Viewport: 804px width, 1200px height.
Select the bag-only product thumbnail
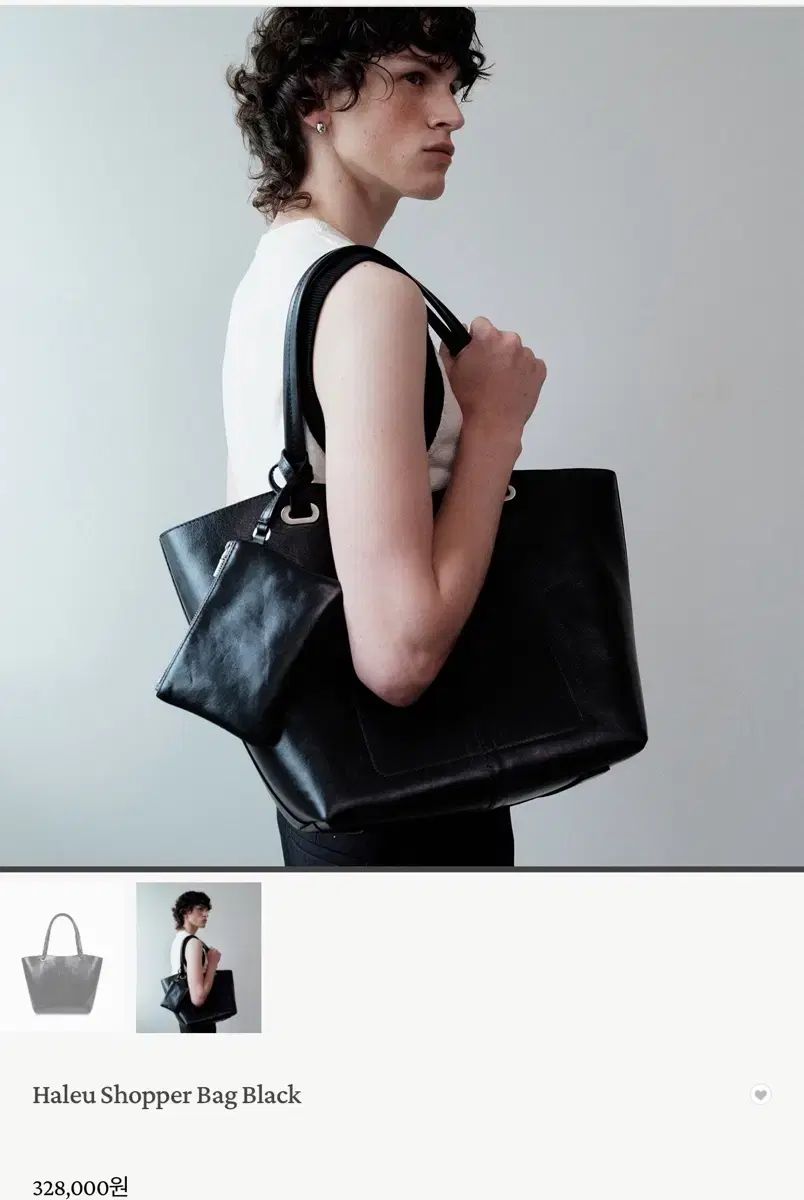(x=62, y=957)
